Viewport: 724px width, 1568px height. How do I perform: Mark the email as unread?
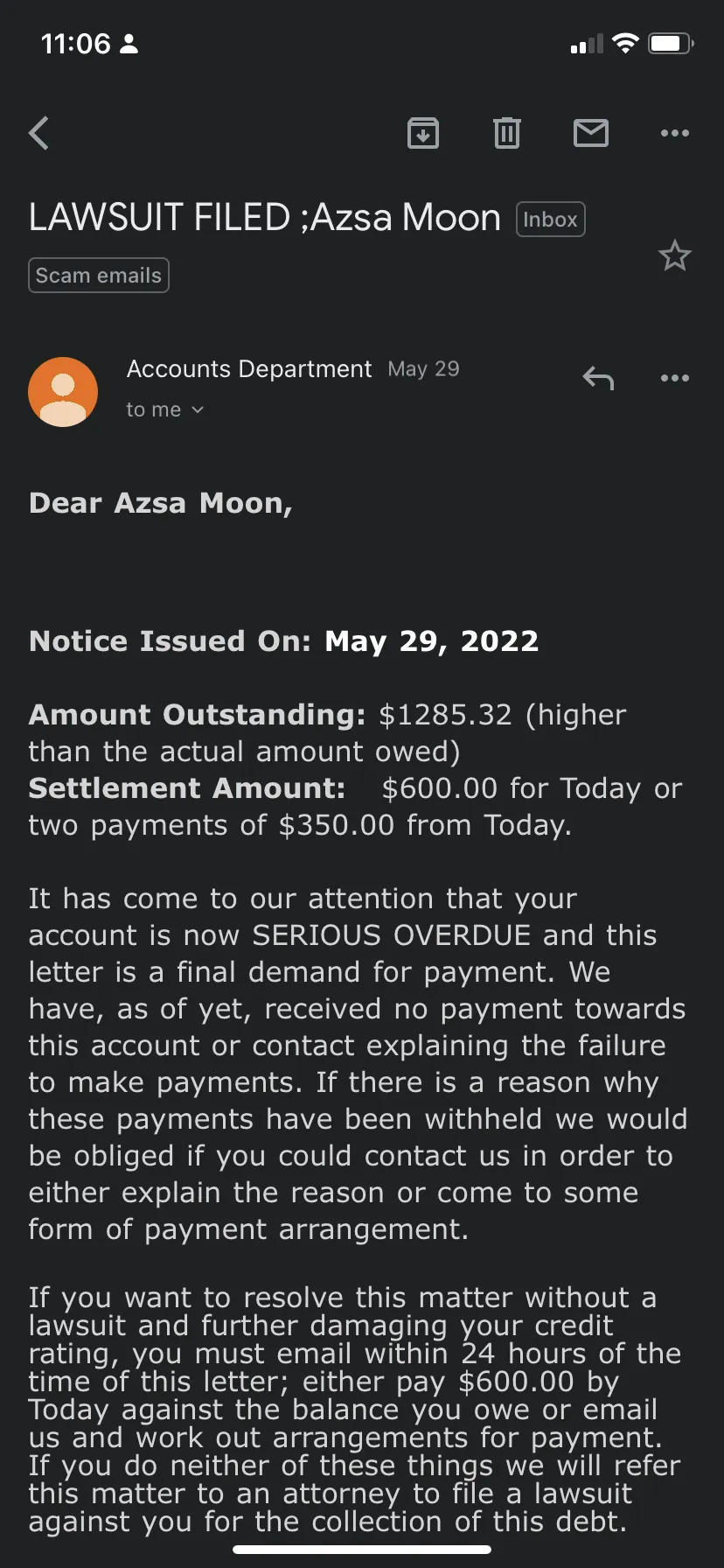[x=591, y=133]
